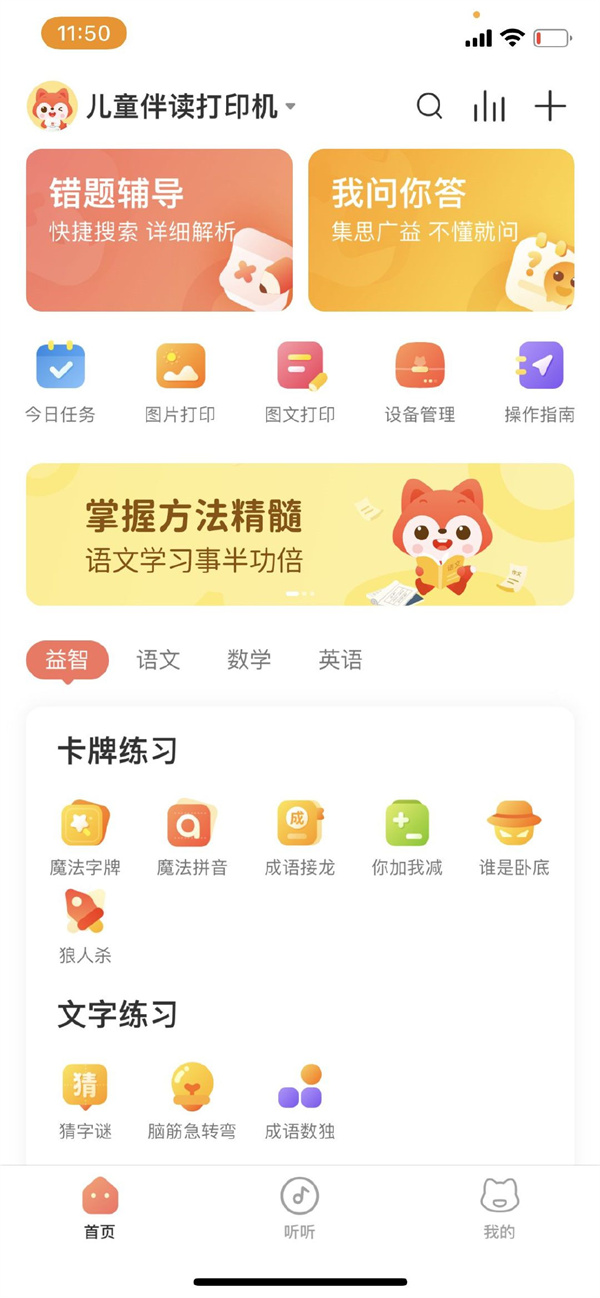The height and width of the screenshot is (1298, 600).
Task: Select 图片打印
Action: pos(180,381)
